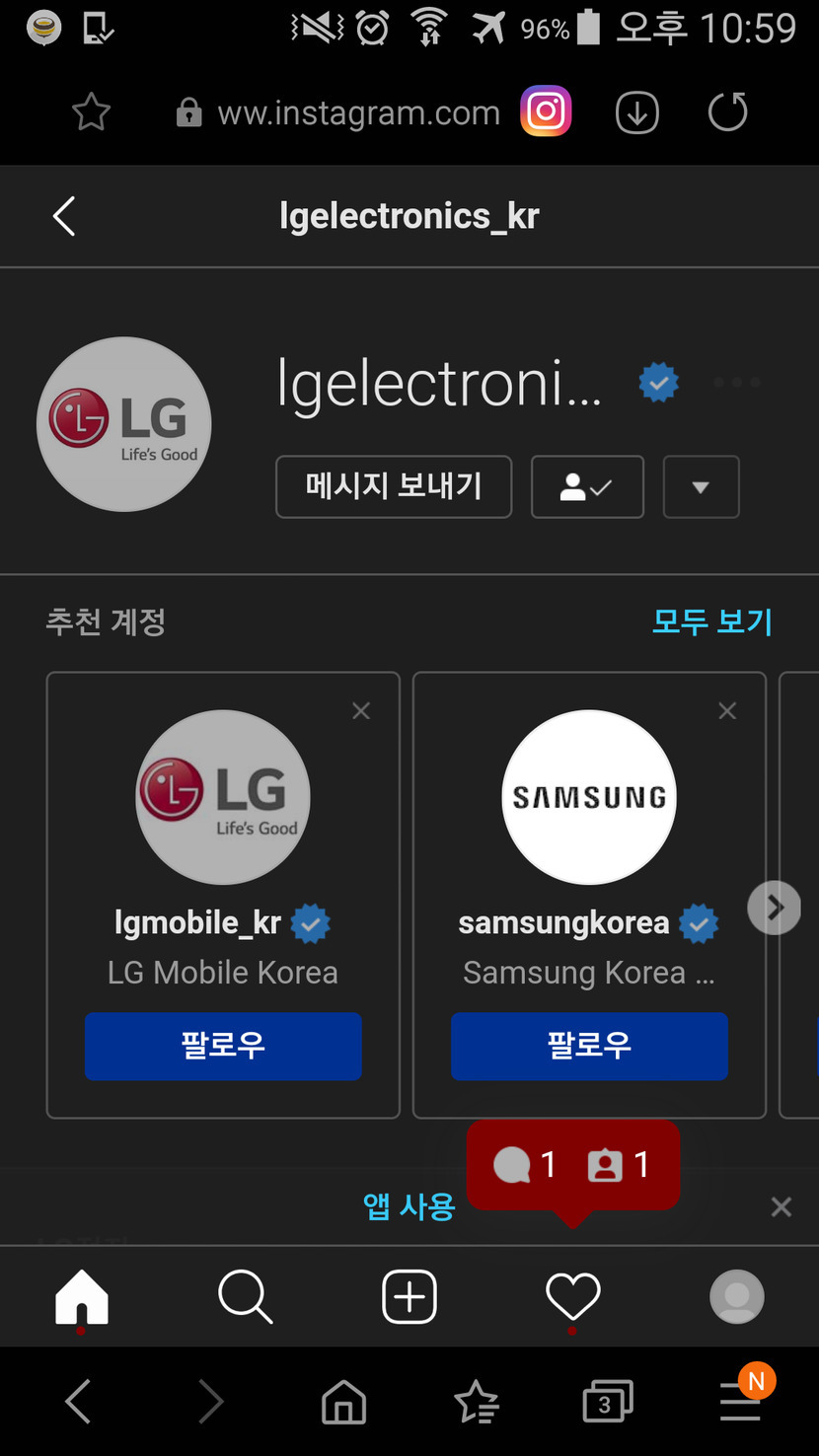Open the following status button
The height and width of the screenshot is (1456, 819).
587,486
